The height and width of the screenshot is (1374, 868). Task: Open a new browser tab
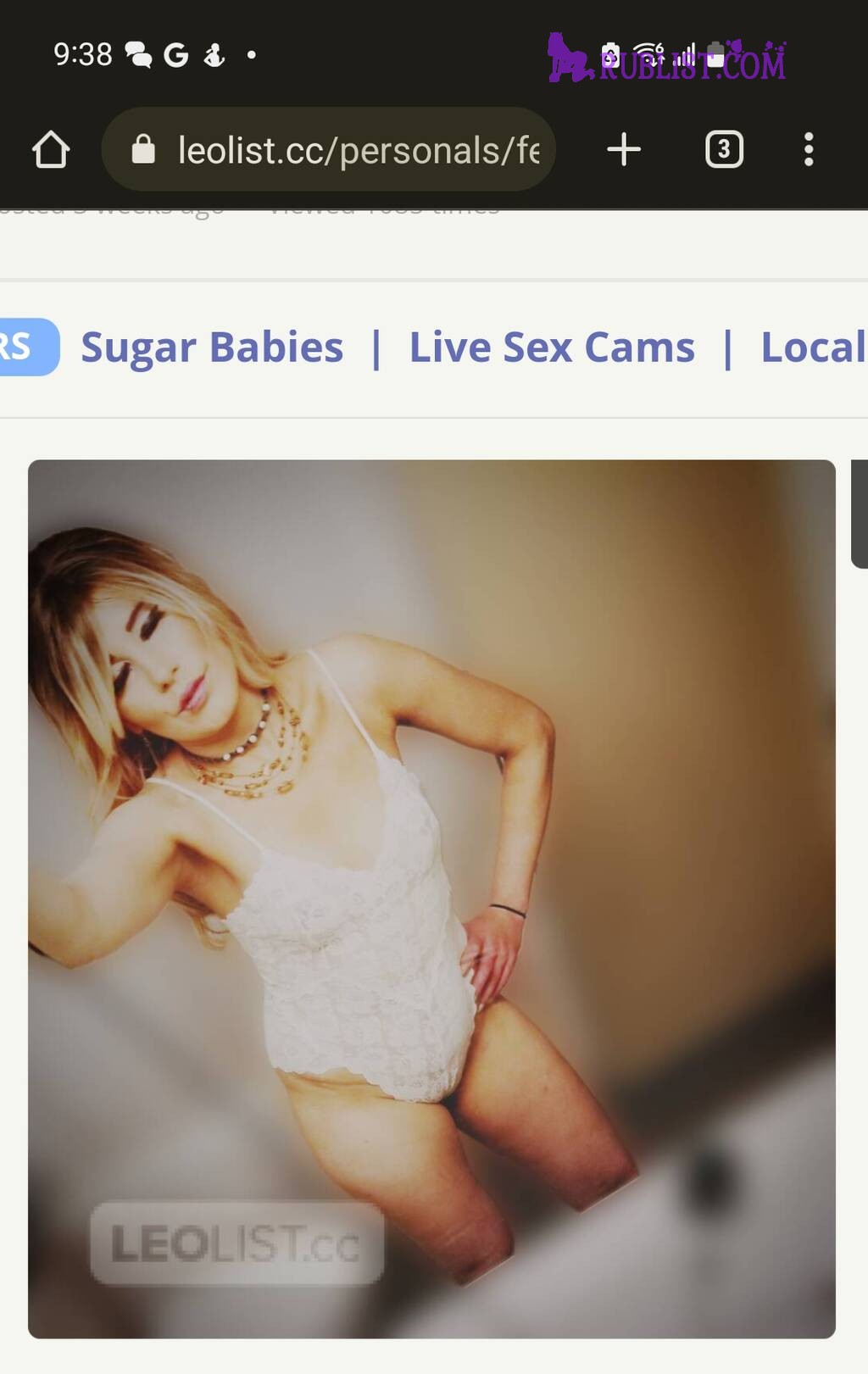[624, 150]
